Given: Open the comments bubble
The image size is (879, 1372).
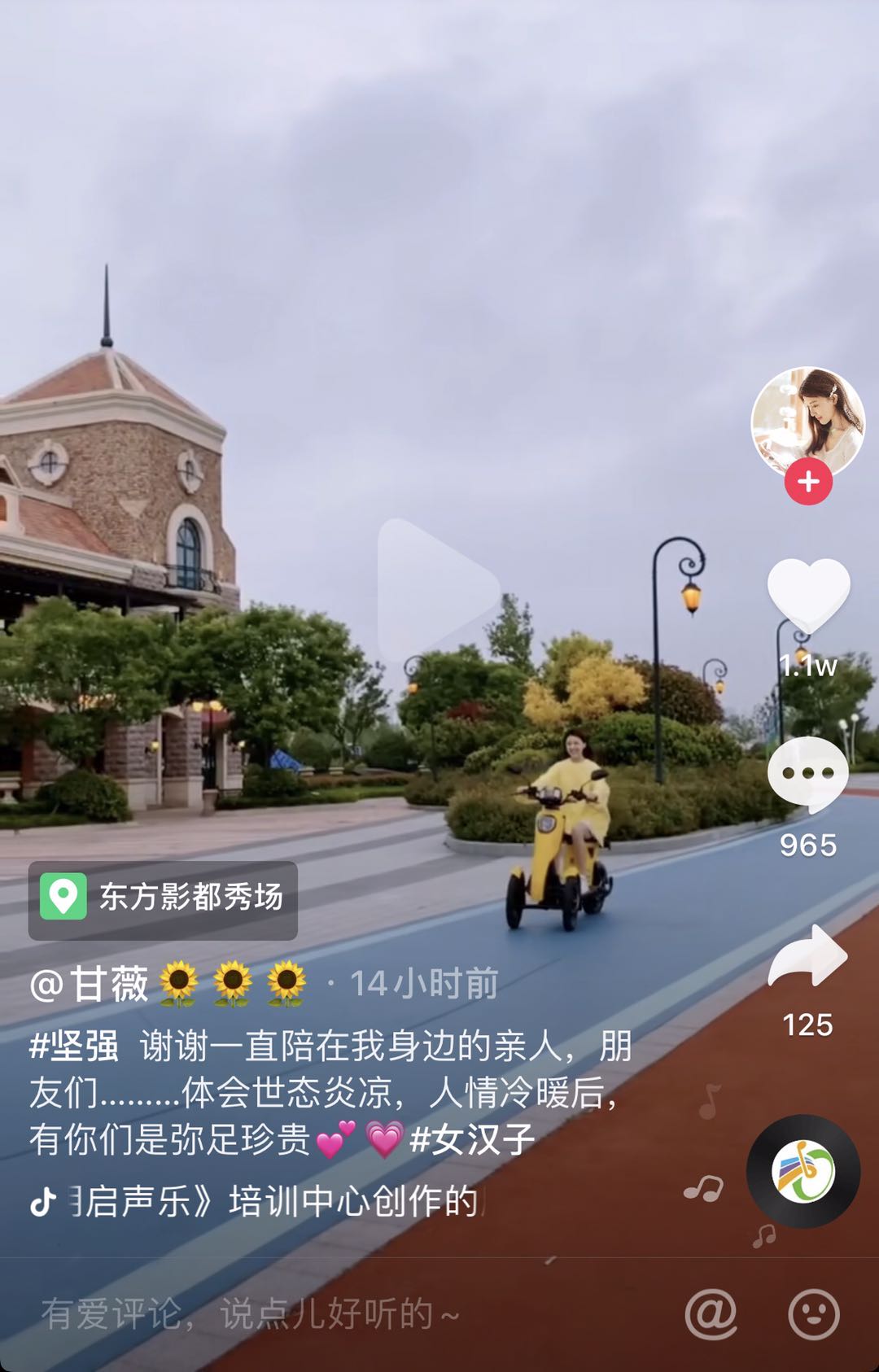Looking at the screenshot, I should pos(807,774).
